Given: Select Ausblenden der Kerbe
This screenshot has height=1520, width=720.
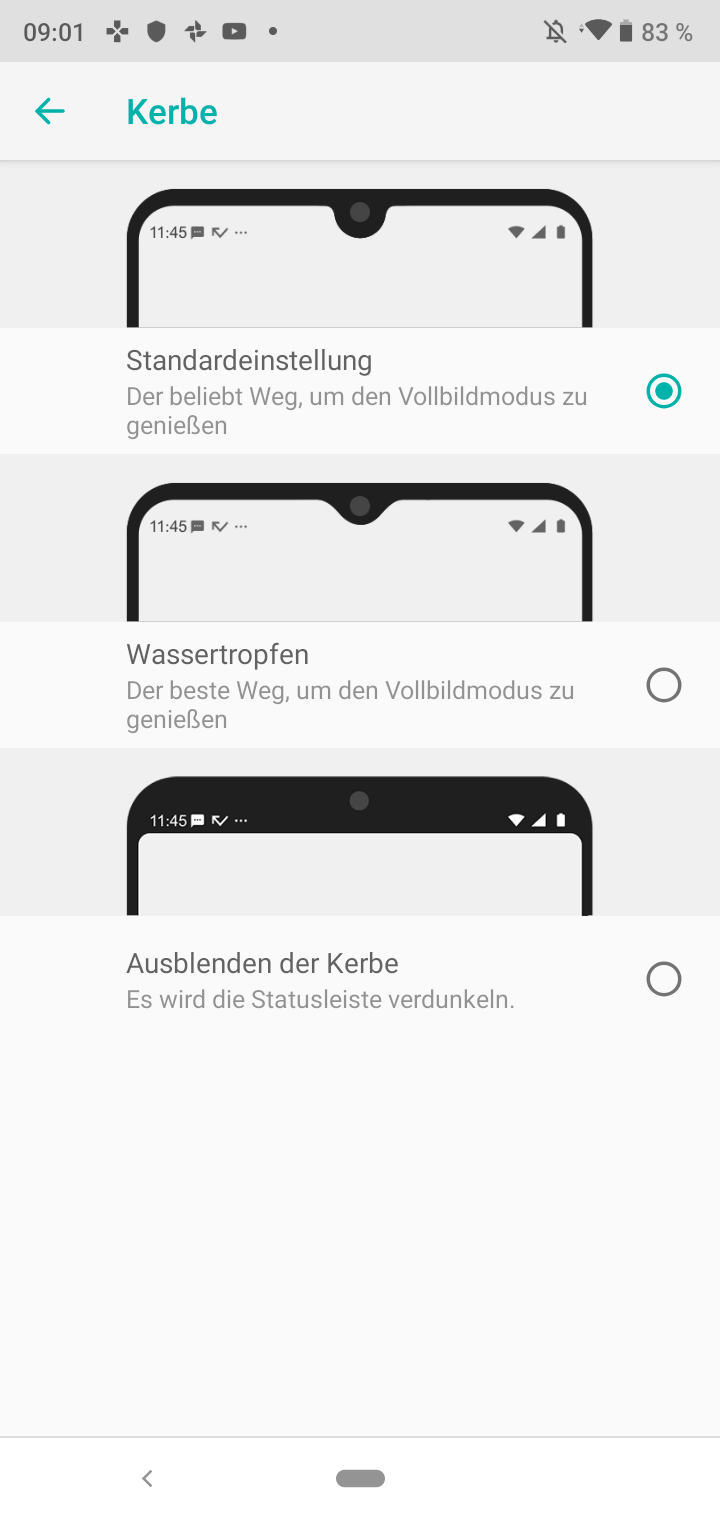Looking at the screenshot, I should point(663,979).
